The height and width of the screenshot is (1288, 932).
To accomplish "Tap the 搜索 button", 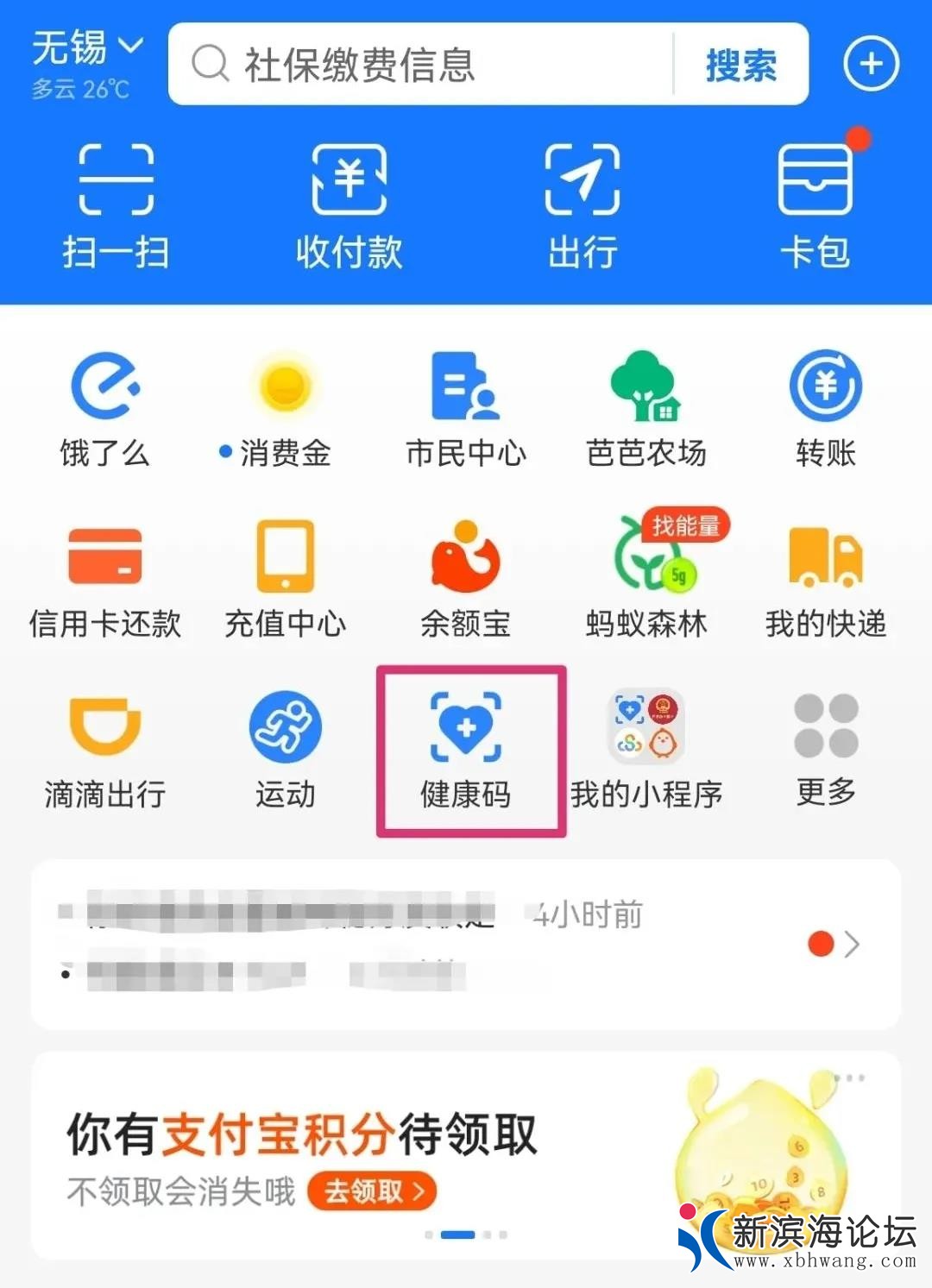I will click(740, 66).
